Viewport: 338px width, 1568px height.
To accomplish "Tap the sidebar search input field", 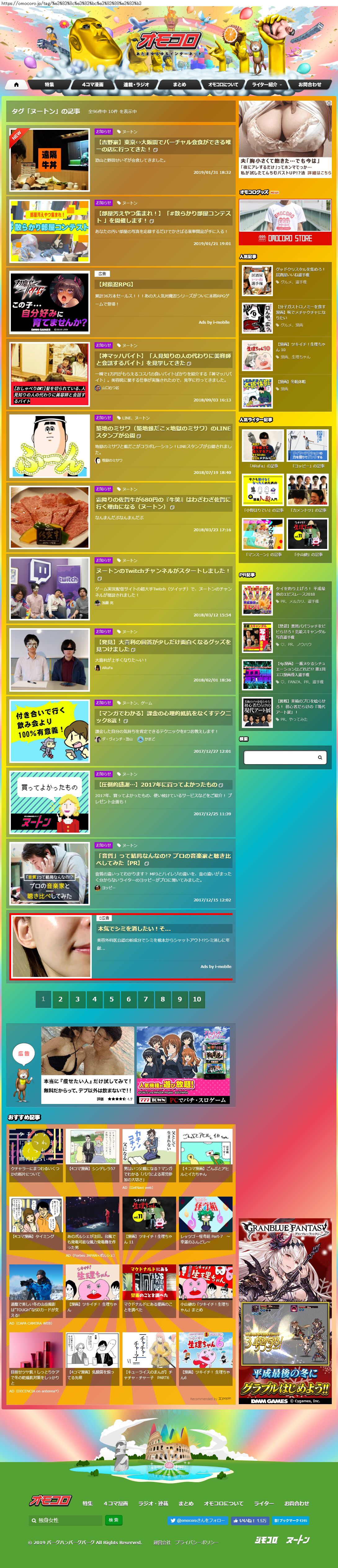I will (280, 757).
